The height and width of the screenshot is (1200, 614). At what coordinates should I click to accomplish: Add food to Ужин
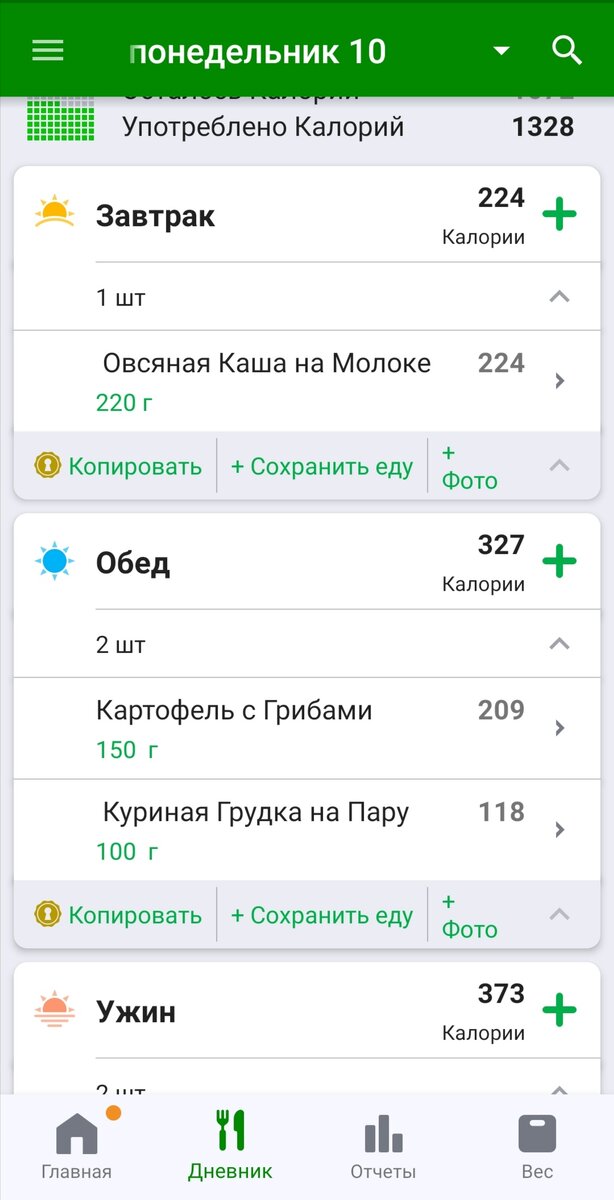pyautogui.click(x=559, y=1009)
